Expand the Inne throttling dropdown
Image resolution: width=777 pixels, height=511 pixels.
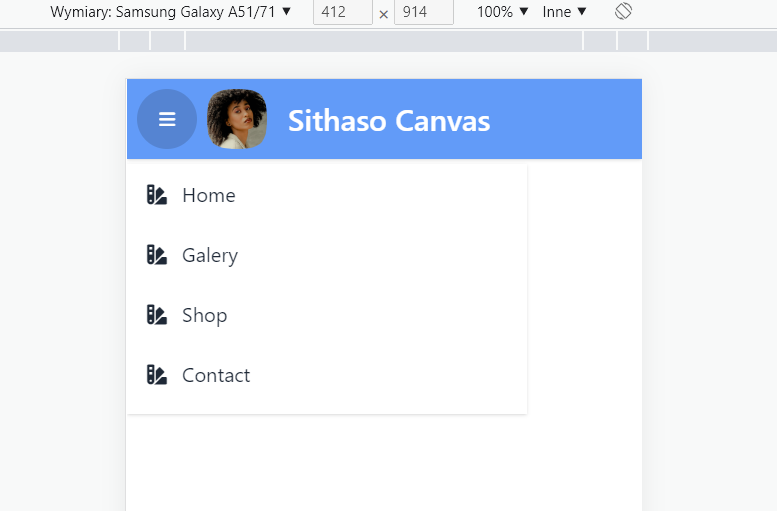pos(564,12)
